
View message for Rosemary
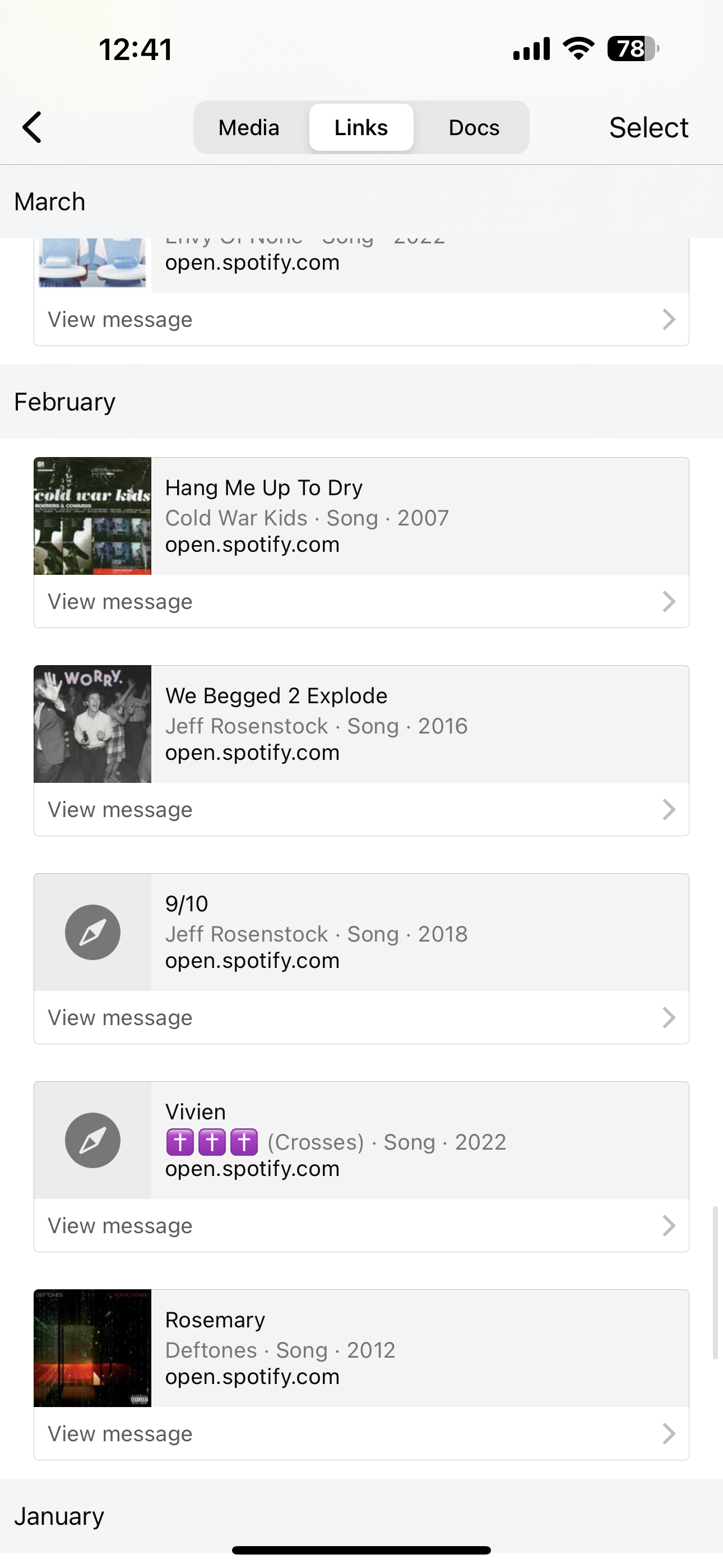pos(361,1434)
